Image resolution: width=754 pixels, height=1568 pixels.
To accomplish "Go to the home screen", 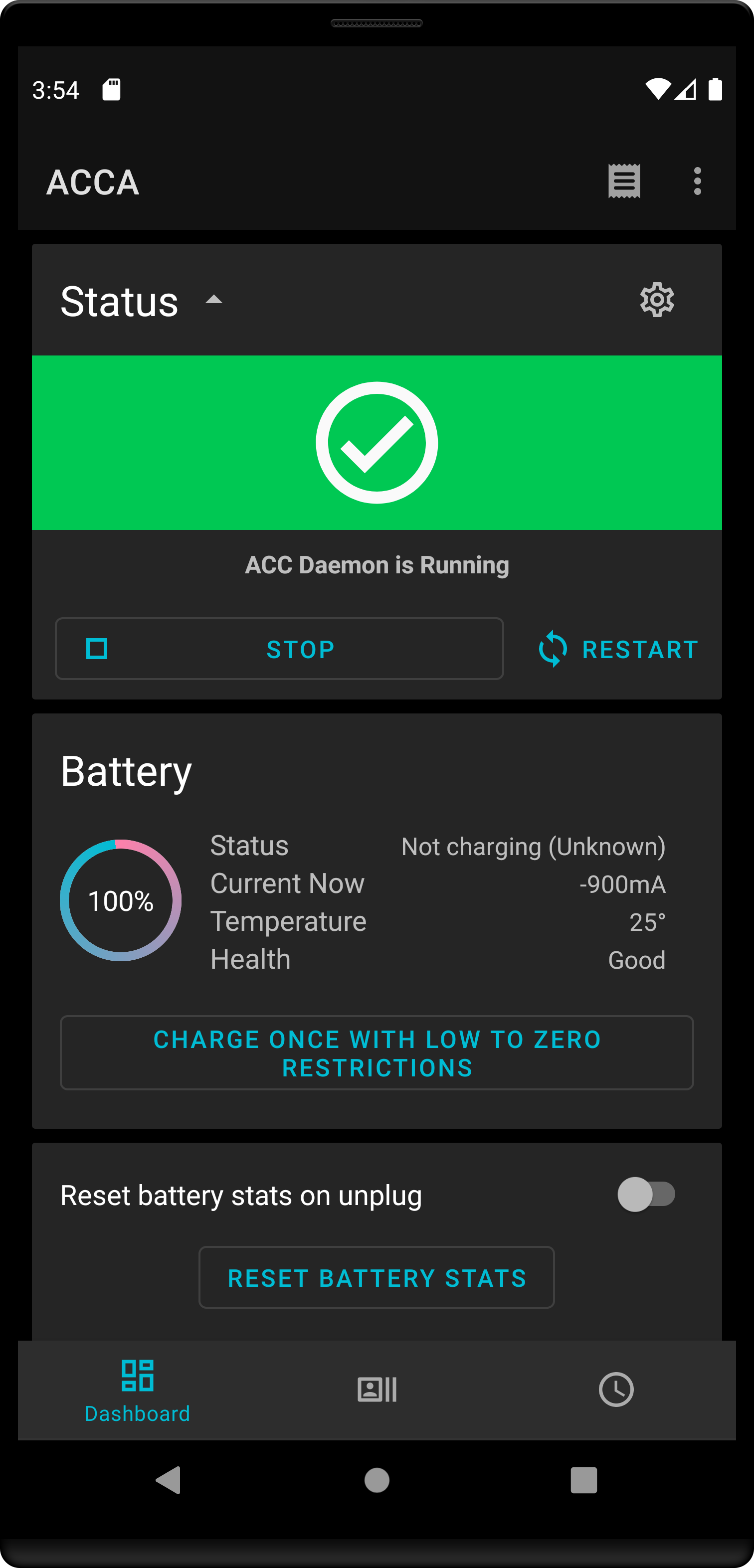I will point(377,1480).
